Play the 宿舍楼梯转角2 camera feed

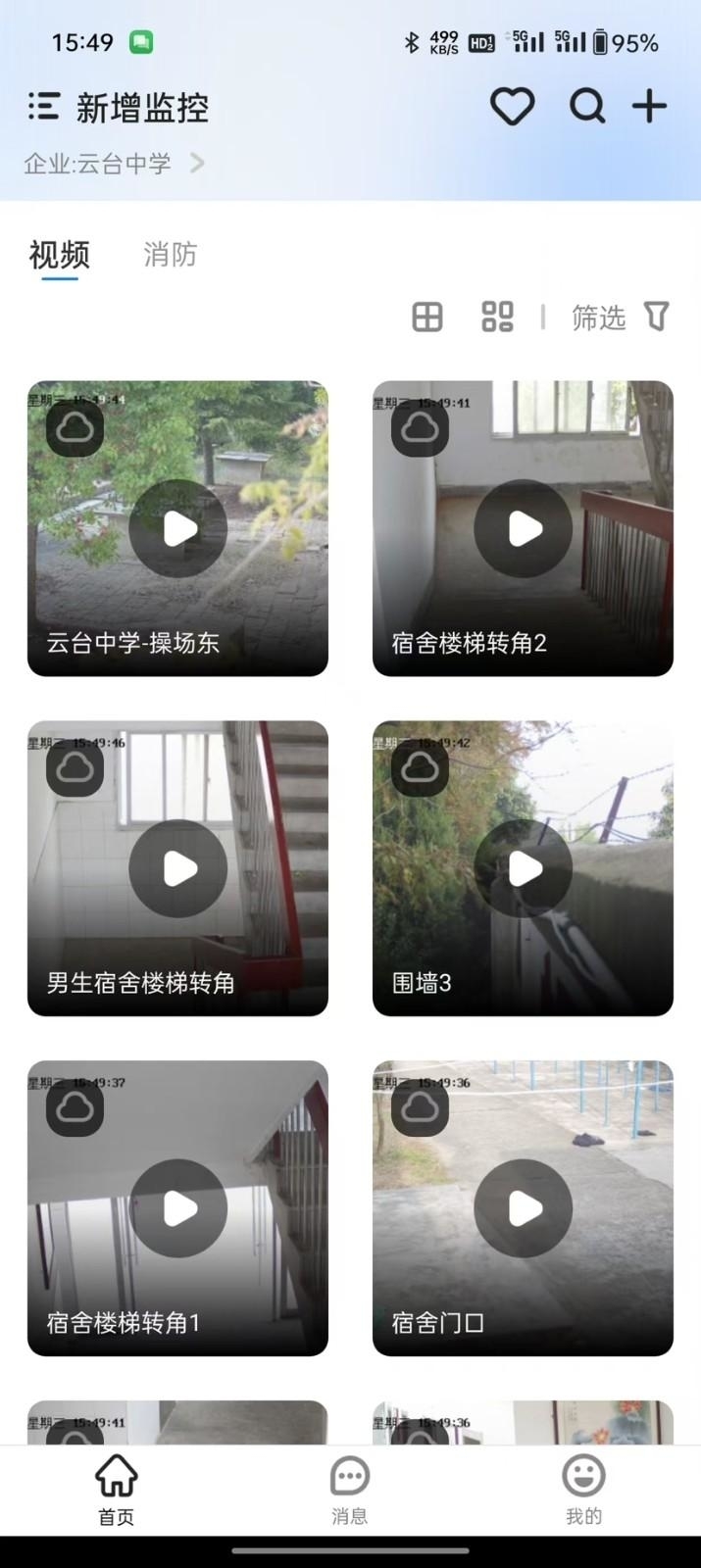524,528
